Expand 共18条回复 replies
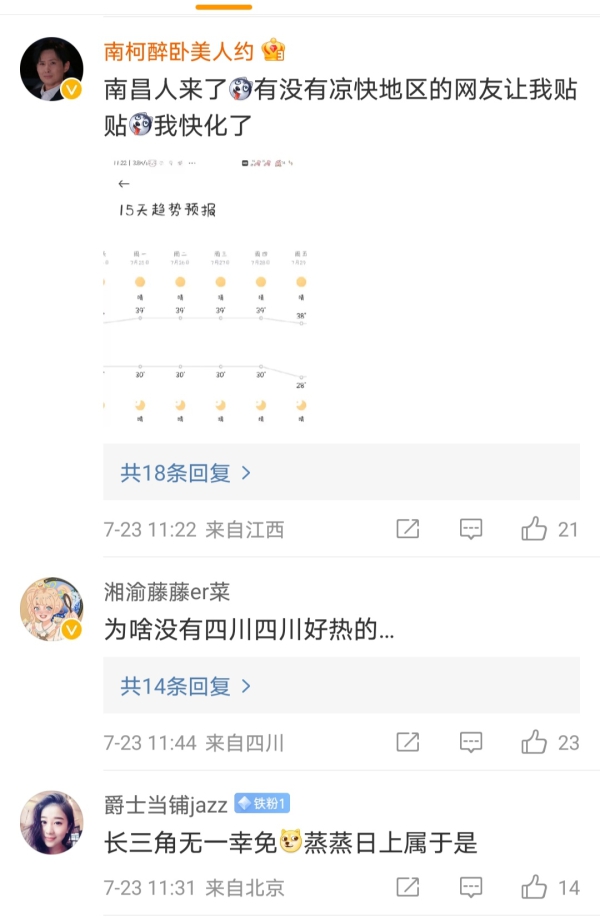 pyautogui.click(x=186, y=473)
